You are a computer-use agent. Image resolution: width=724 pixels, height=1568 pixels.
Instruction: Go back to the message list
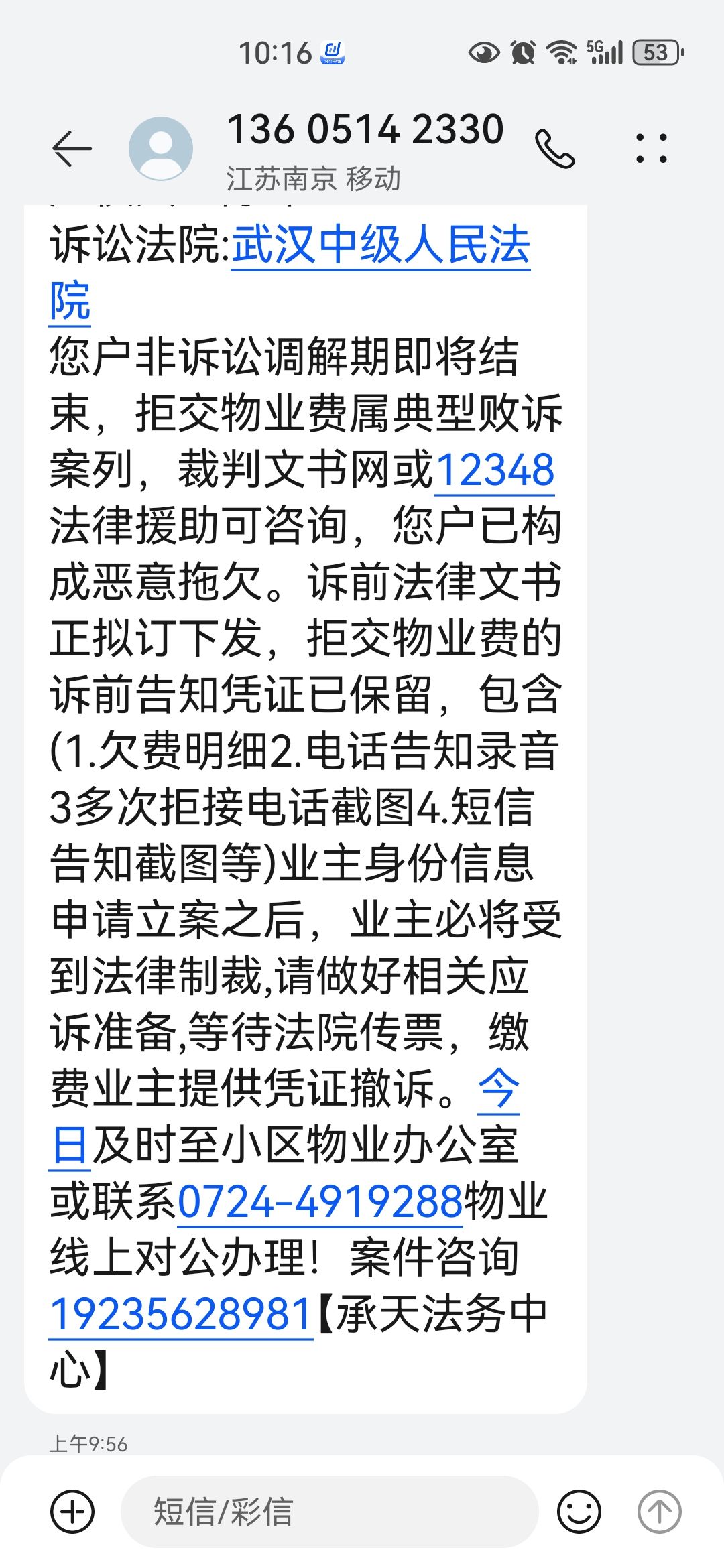pyautogui.click(x=72, y=148)
